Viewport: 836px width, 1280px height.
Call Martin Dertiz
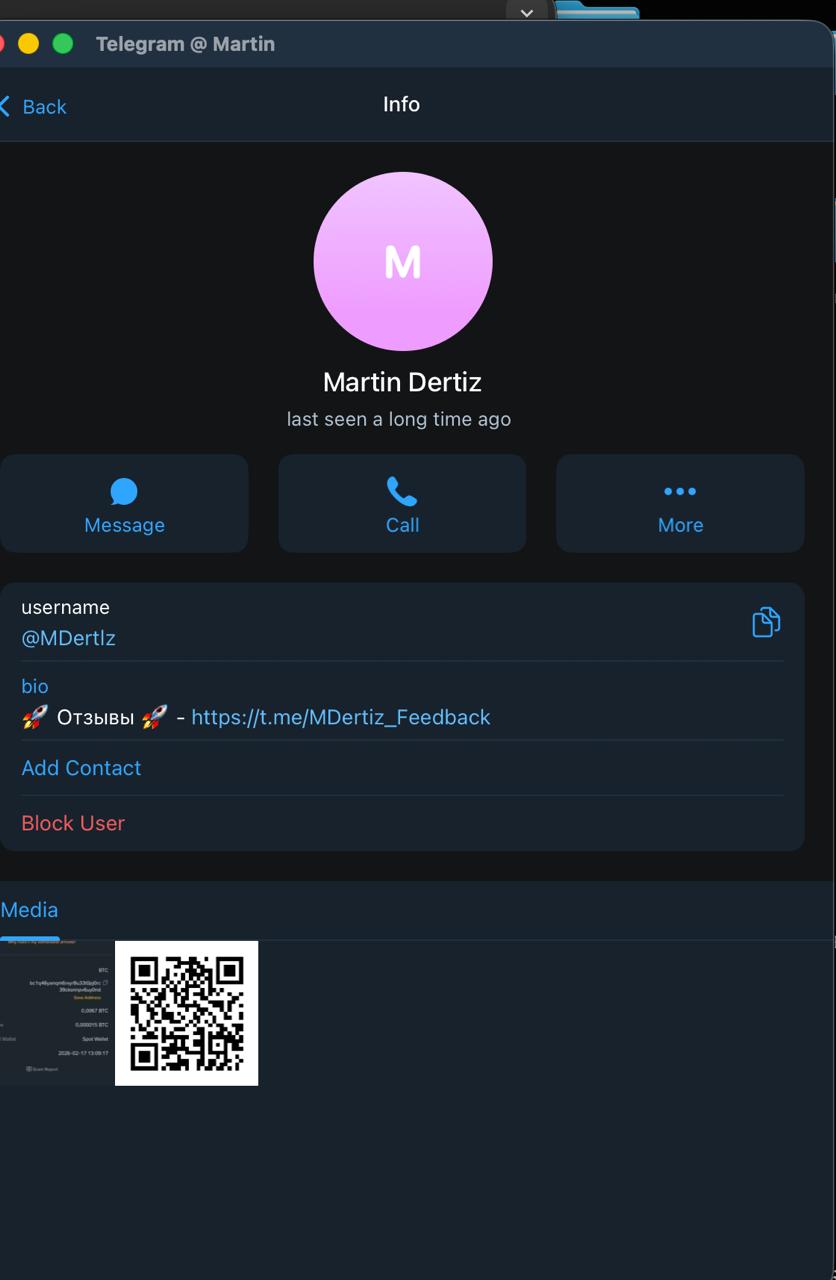(x=402, y=504)
